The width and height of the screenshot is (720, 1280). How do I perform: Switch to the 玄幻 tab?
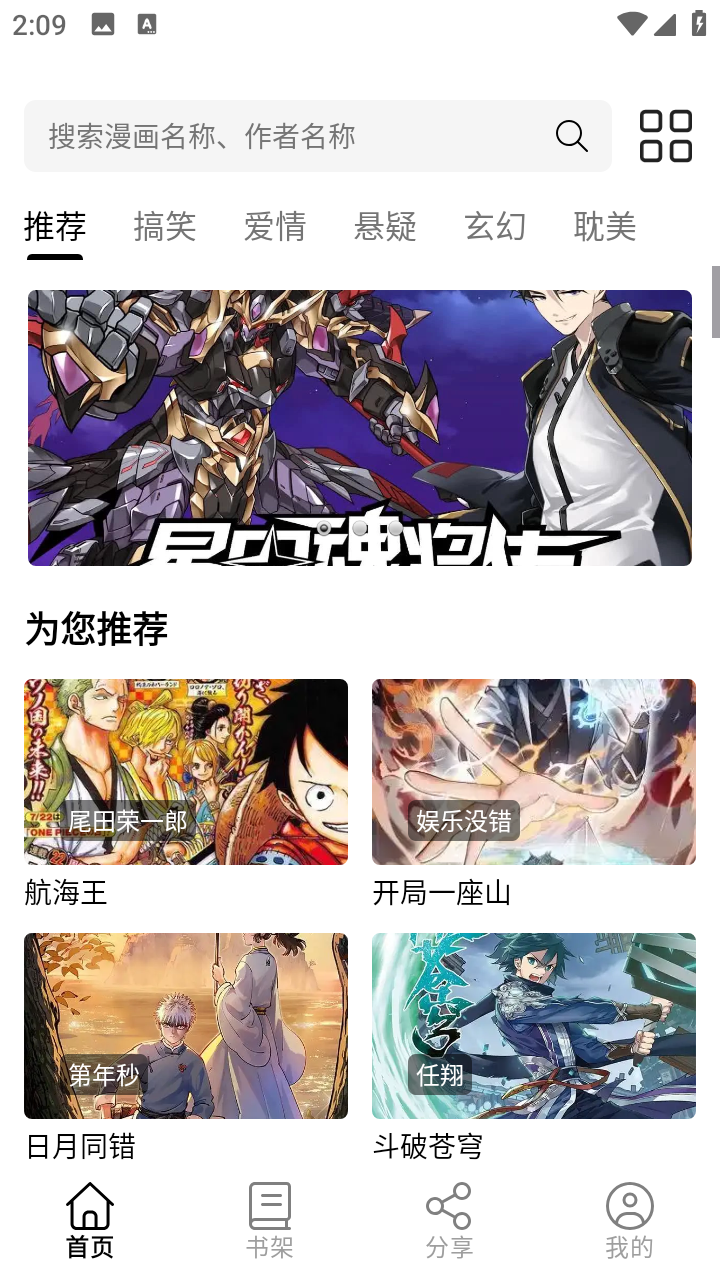point(495,227)
